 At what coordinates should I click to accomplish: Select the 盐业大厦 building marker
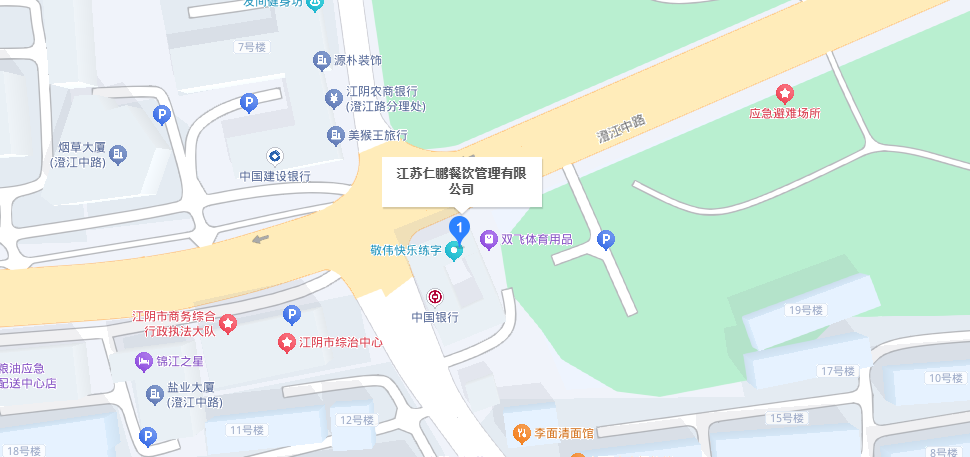(x=155, y=394)
